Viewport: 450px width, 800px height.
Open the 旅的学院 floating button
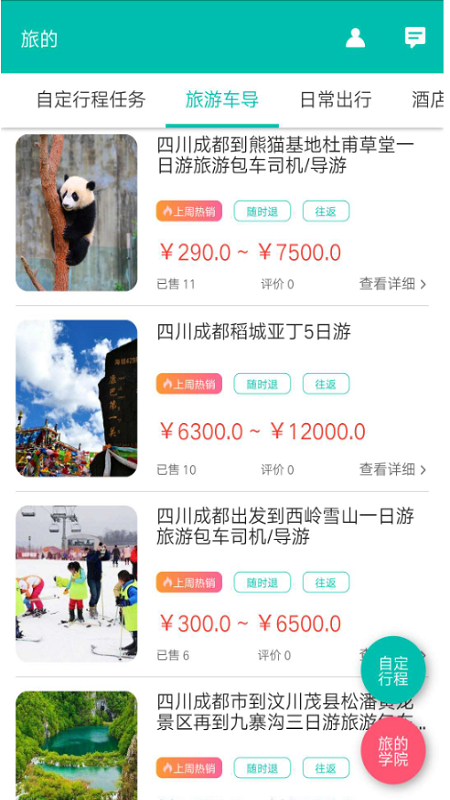click(x=393, y=752)
